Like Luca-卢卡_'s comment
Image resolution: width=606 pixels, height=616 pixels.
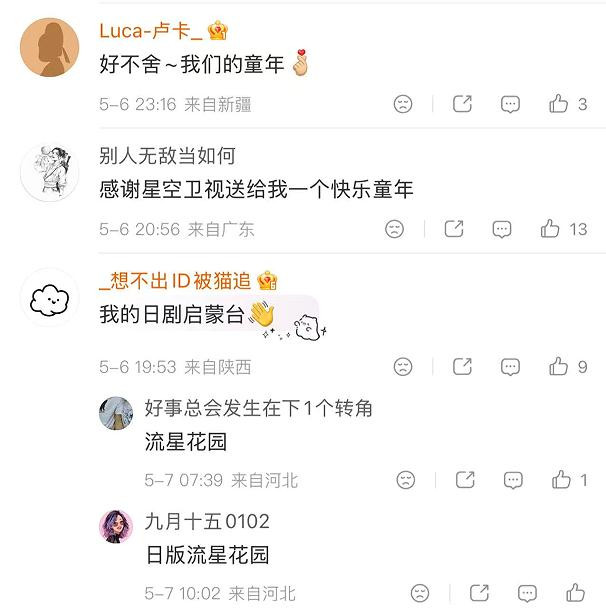(x=558, y=104)
